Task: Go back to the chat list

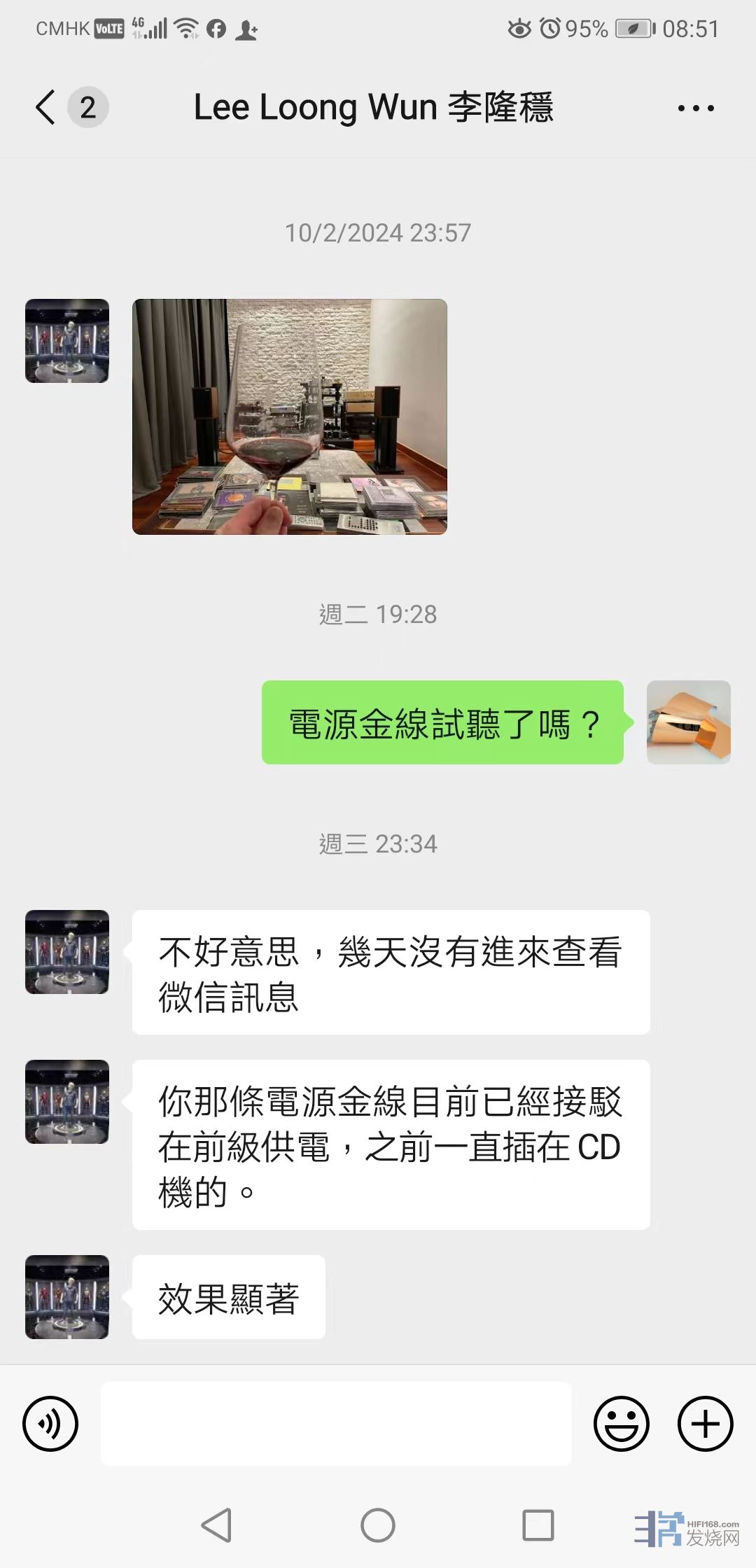Action: [46, 108]
